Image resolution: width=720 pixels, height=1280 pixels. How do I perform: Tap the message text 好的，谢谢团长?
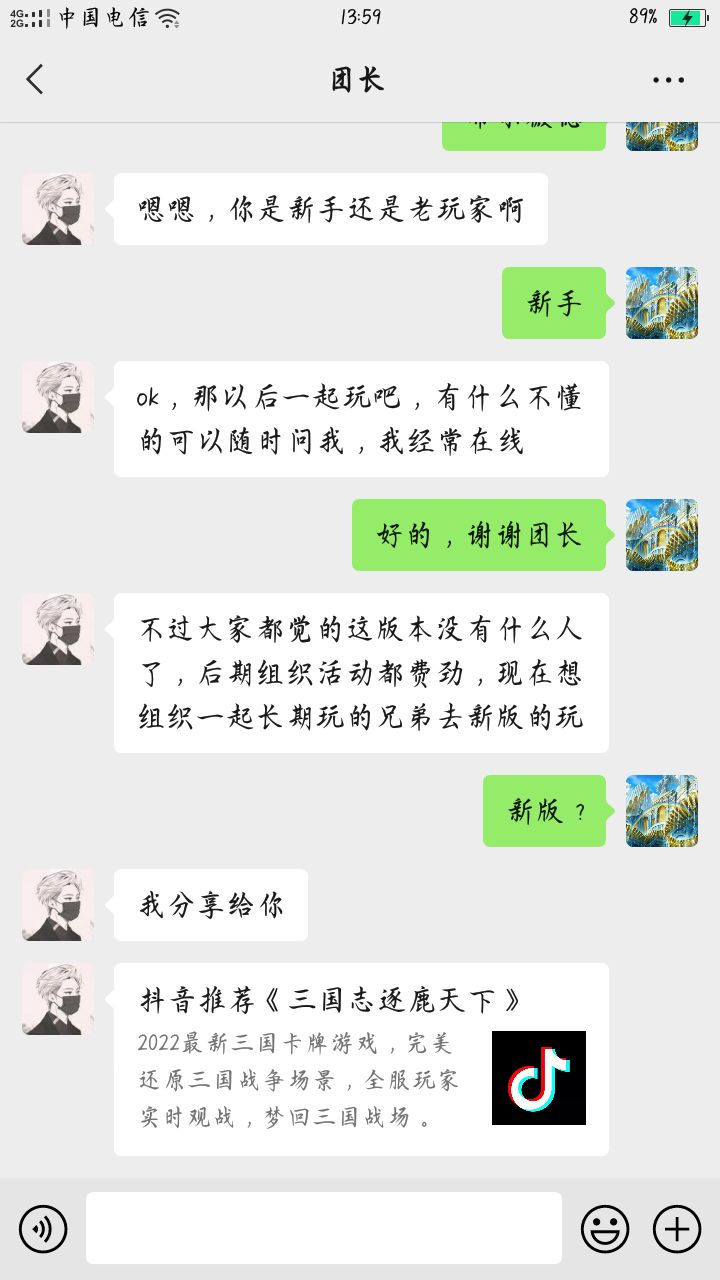(x=478, y=534)
